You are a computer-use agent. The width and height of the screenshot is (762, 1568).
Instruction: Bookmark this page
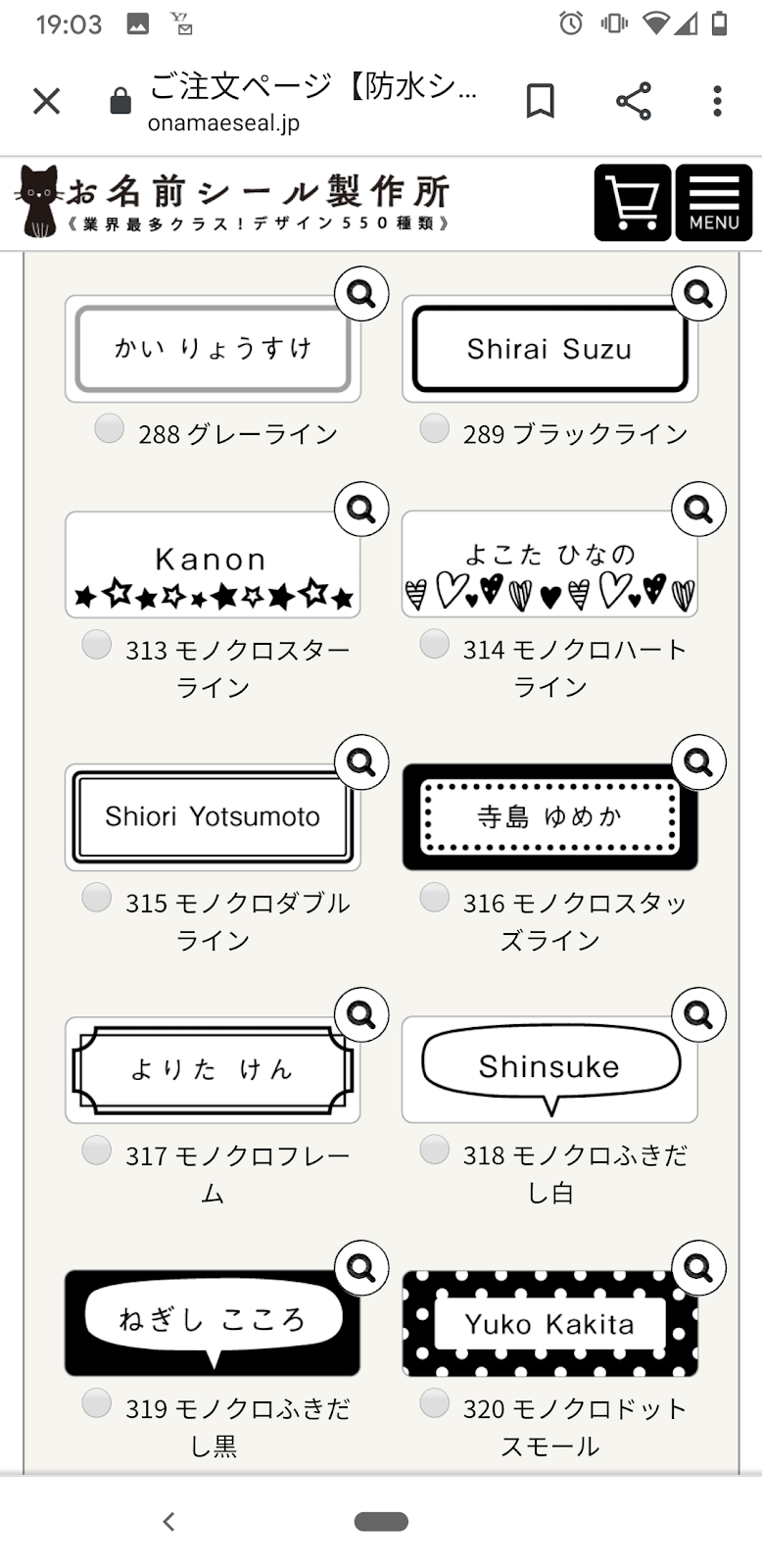point(540,101)
